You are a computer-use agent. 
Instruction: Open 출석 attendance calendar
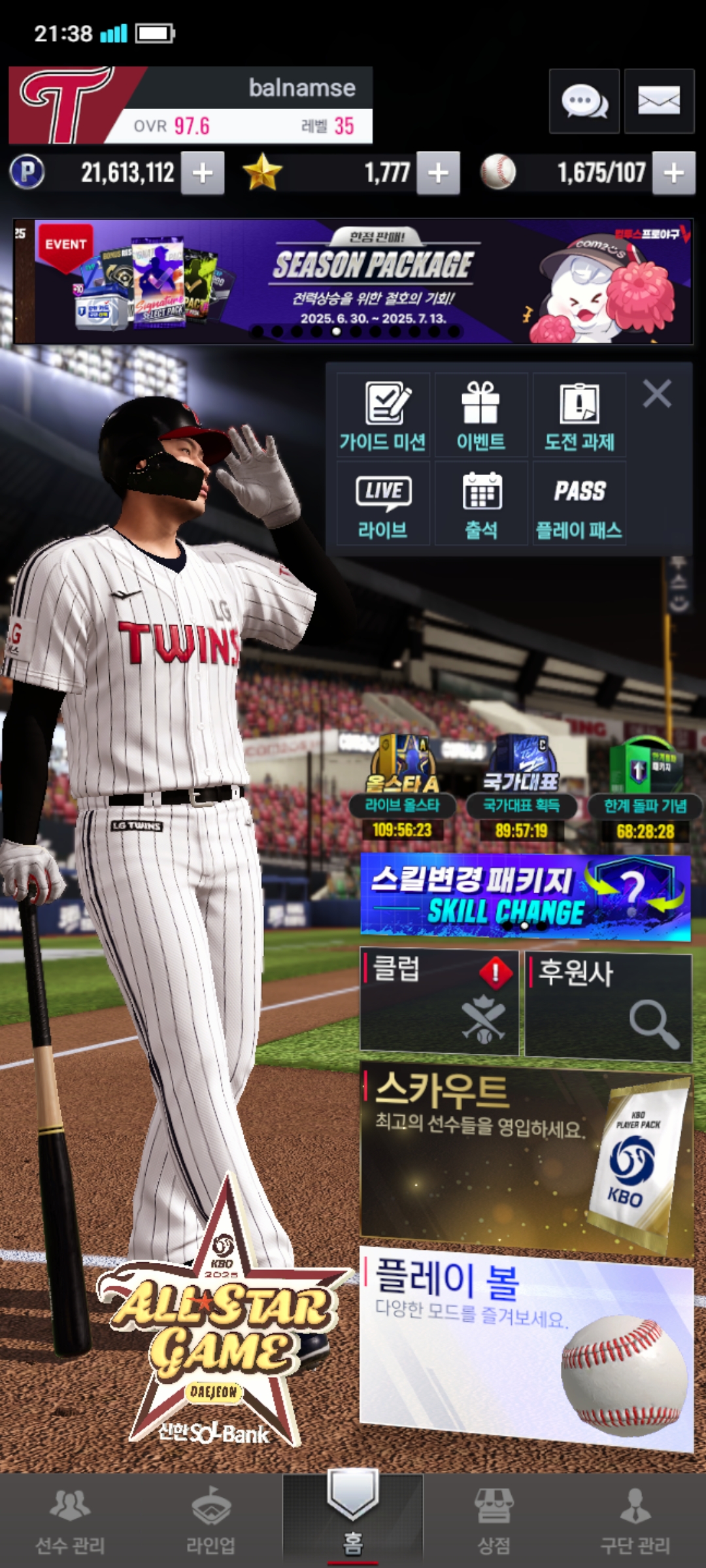(x=481, y=504)
